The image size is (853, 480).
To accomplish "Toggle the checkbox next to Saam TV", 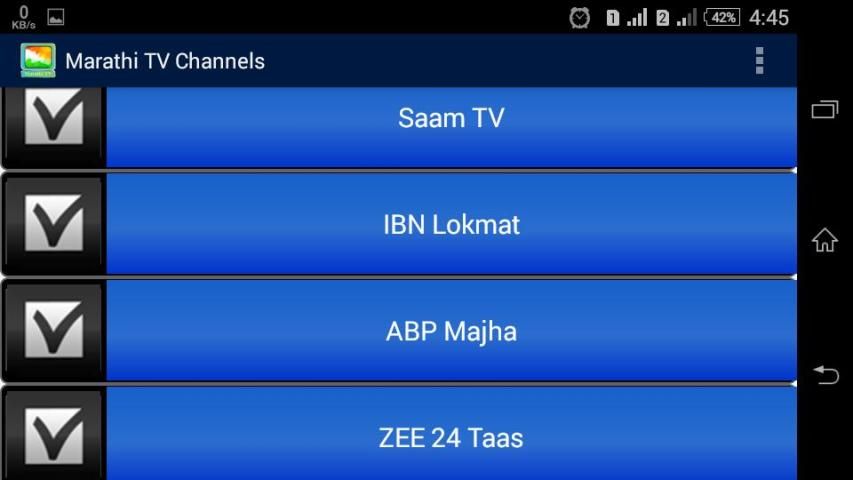I will click(x=53, y=122).
